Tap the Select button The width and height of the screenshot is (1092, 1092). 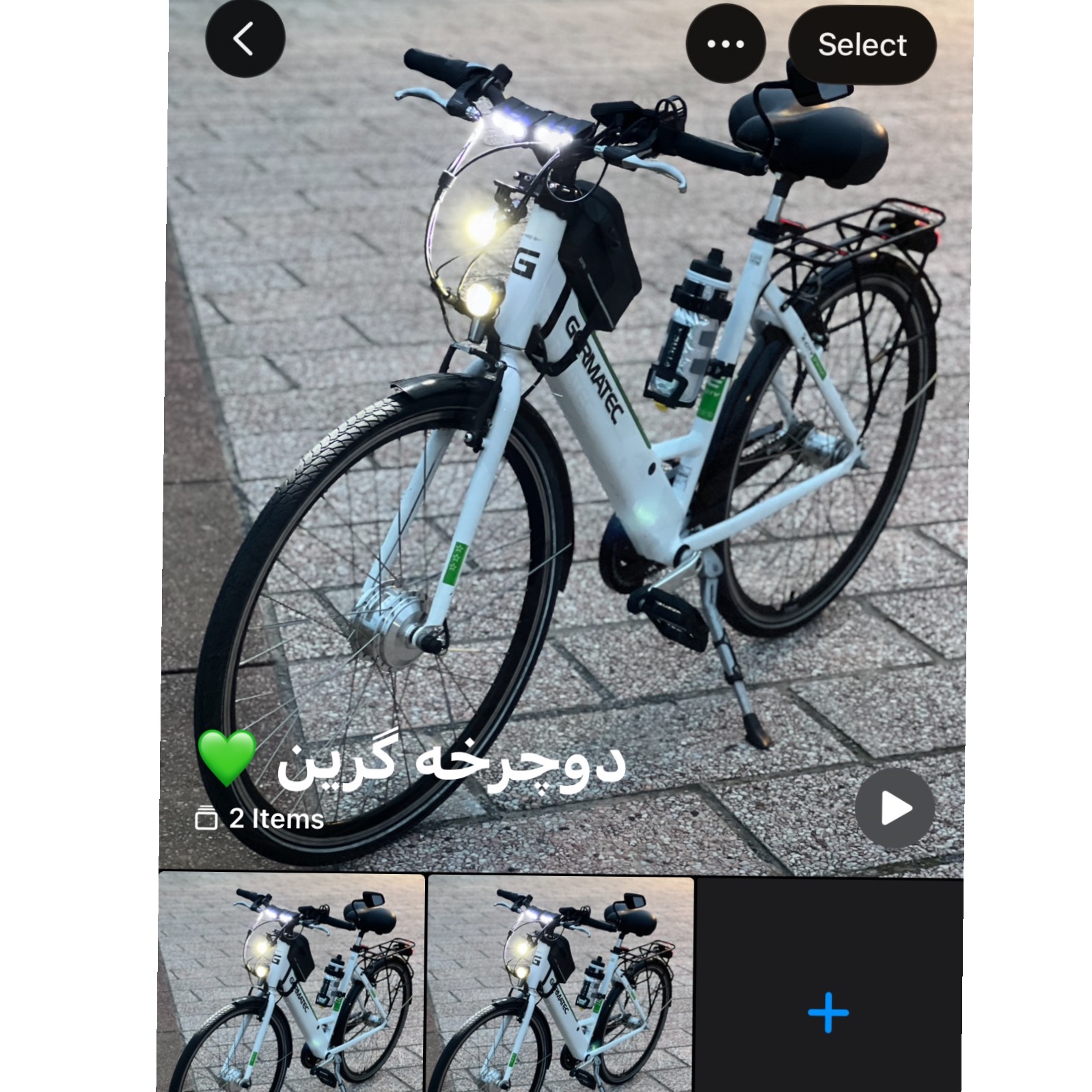pos(862,45)
